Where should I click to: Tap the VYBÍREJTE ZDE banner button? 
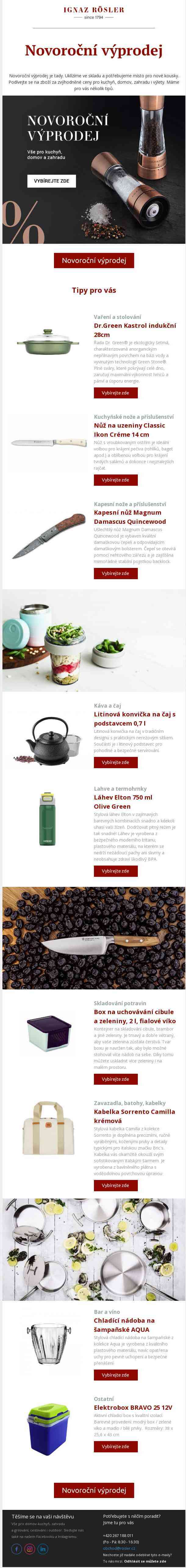51,181
